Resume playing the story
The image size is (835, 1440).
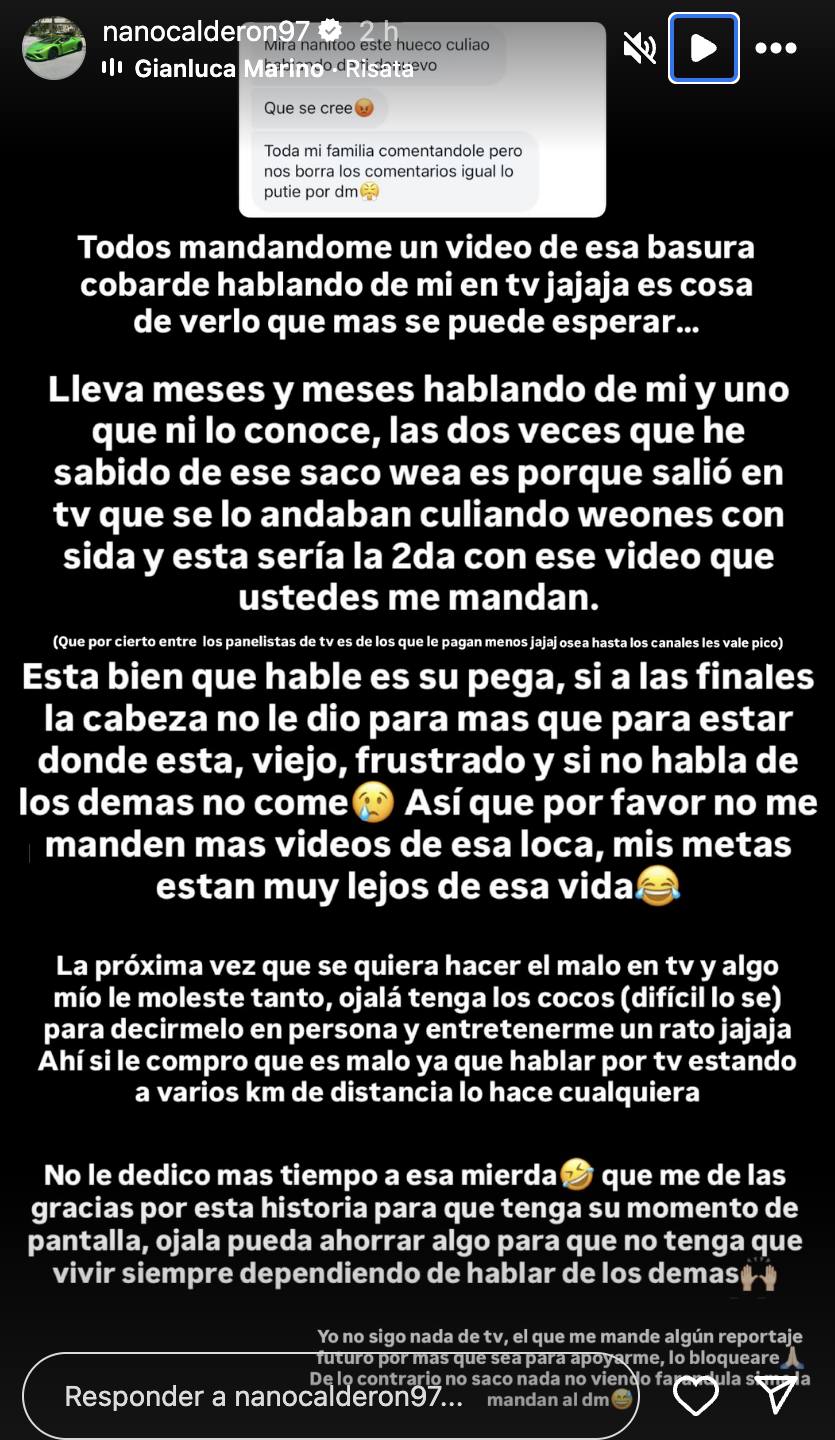(x=704, y=48)
